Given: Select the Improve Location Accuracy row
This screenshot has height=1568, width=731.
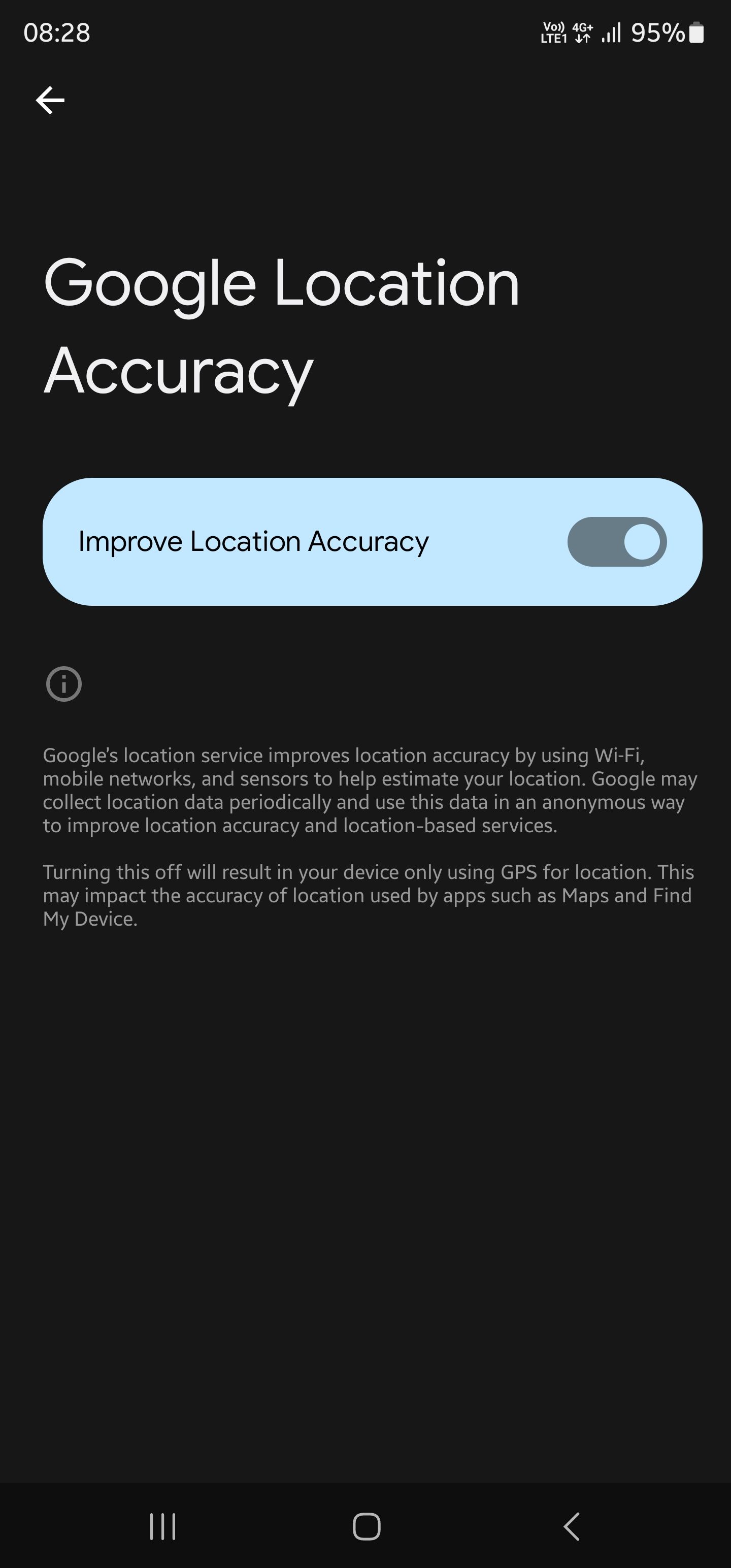Looking at the screenshot, I should click(365, 541).
